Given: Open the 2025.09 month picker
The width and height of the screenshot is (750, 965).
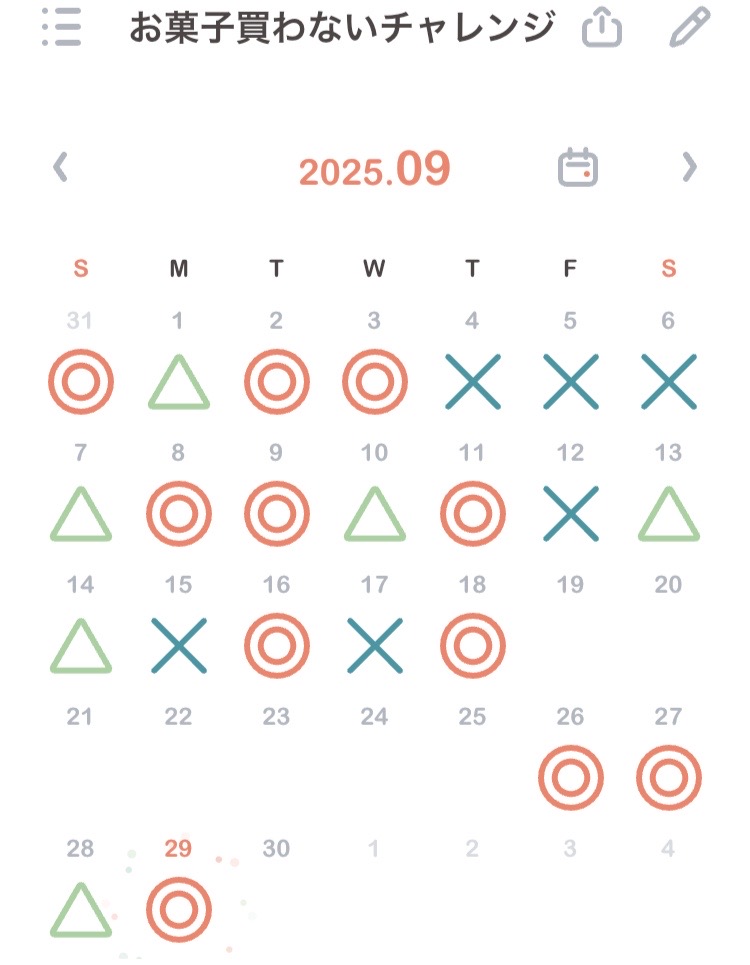Looking at the screenshot, I should click(x=375, y=170).
